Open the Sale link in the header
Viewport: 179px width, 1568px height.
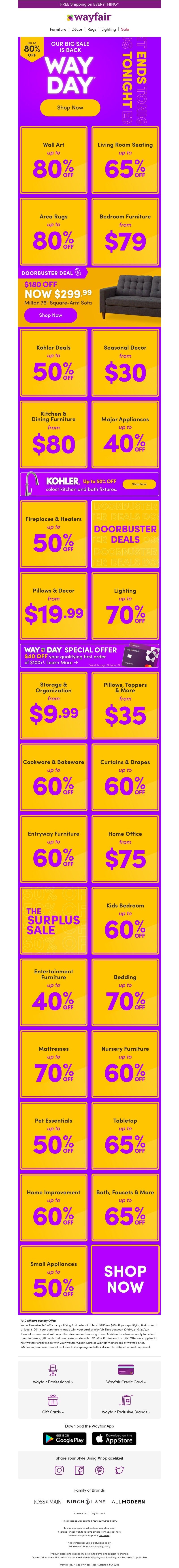[125, 29]
